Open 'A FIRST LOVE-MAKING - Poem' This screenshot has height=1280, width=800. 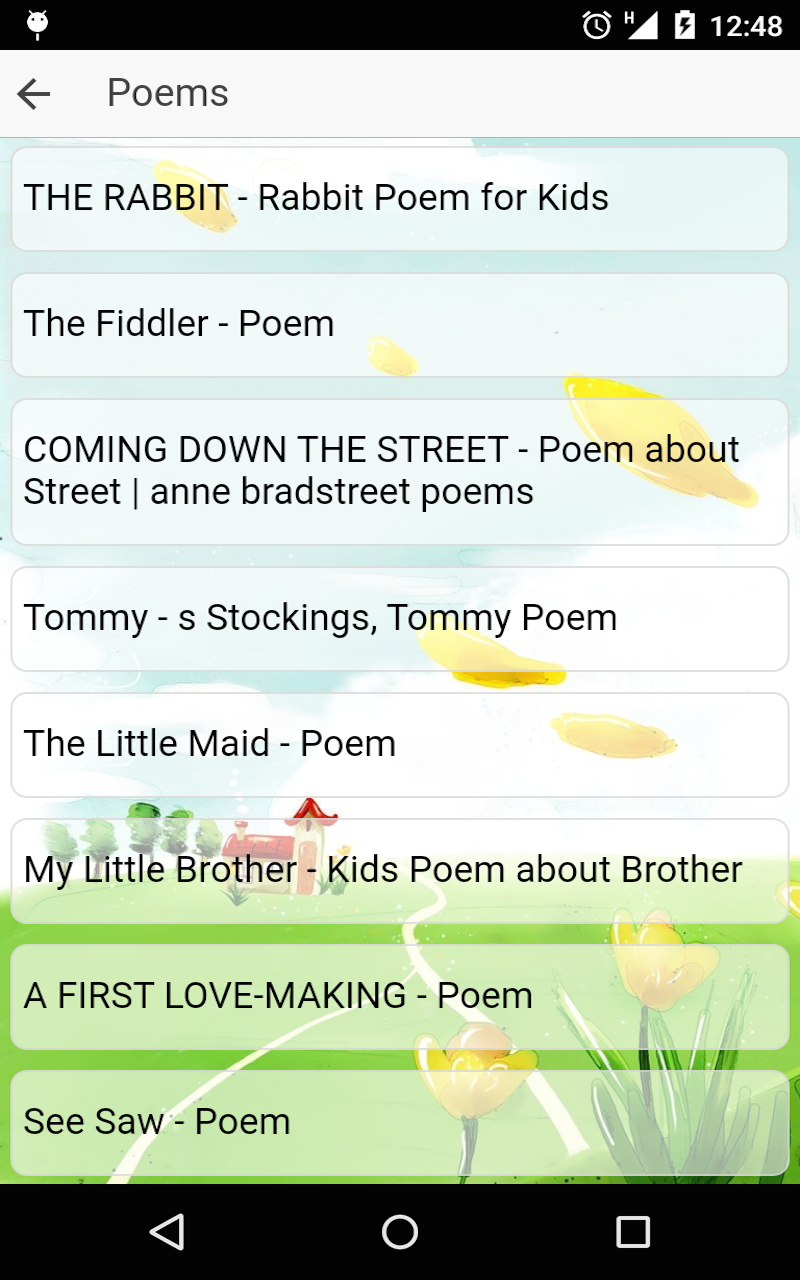tap(400, 995)
